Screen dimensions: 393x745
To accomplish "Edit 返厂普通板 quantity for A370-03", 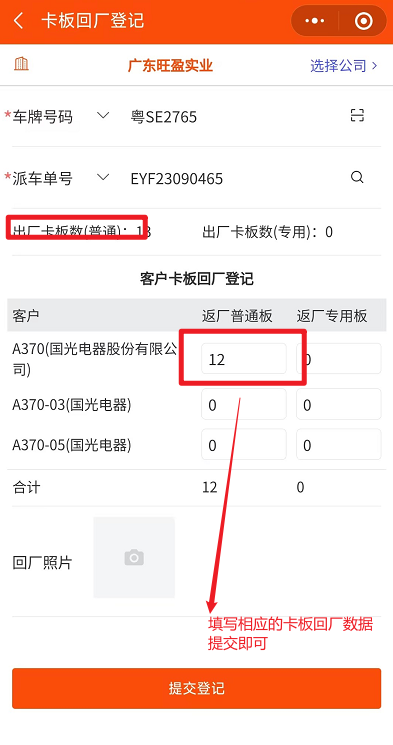I will 244,404.
